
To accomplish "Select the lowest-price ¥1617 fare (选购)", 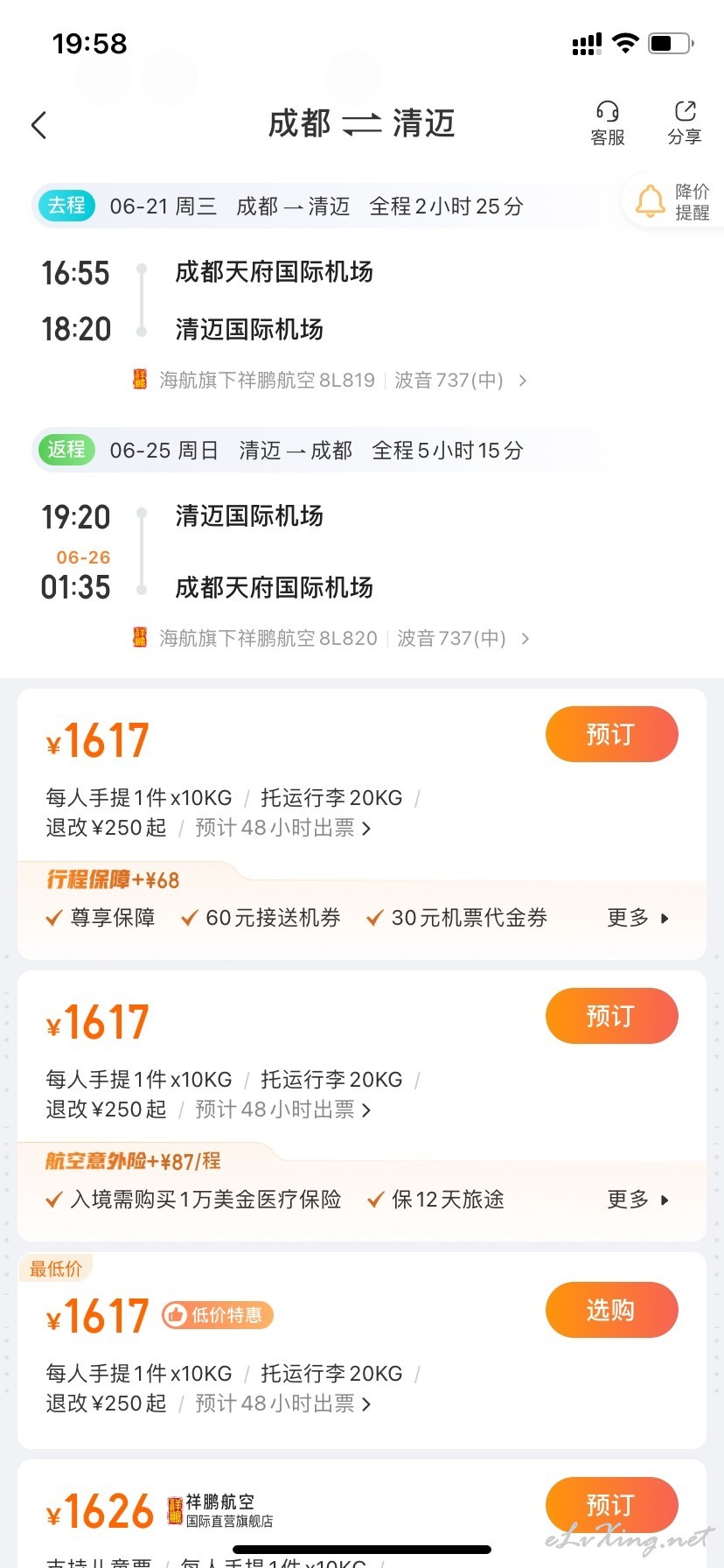I will coord(611,1310).
